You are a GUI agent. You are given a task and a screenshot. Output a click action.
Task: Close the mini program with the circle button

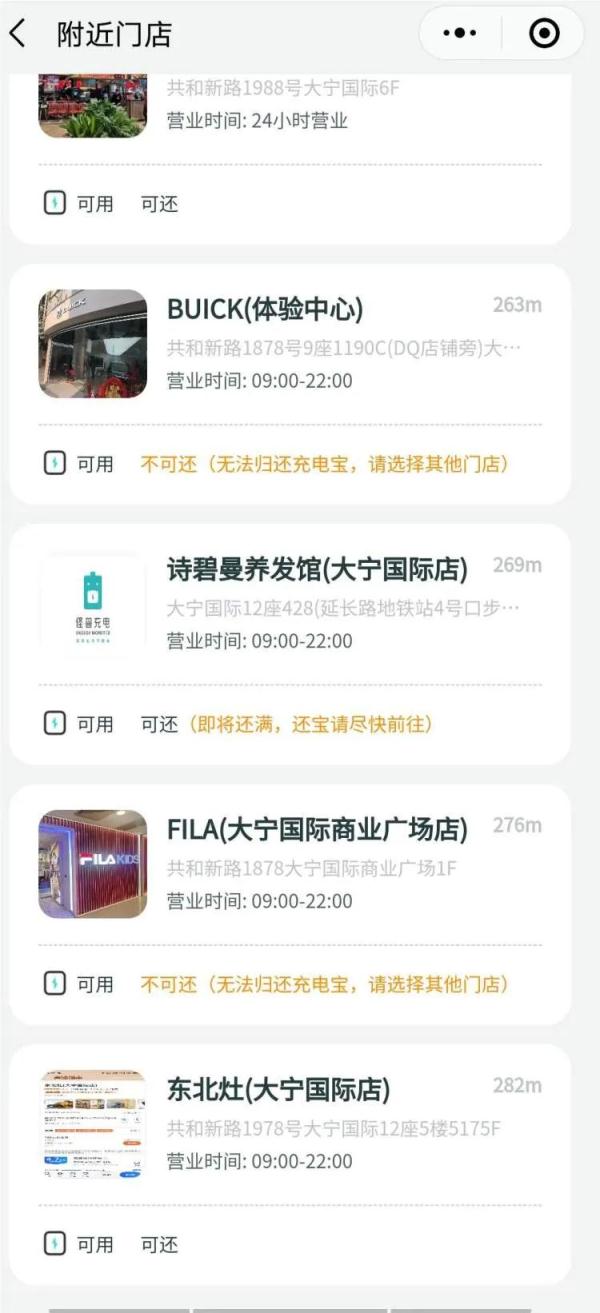click(x=543, y=34)
